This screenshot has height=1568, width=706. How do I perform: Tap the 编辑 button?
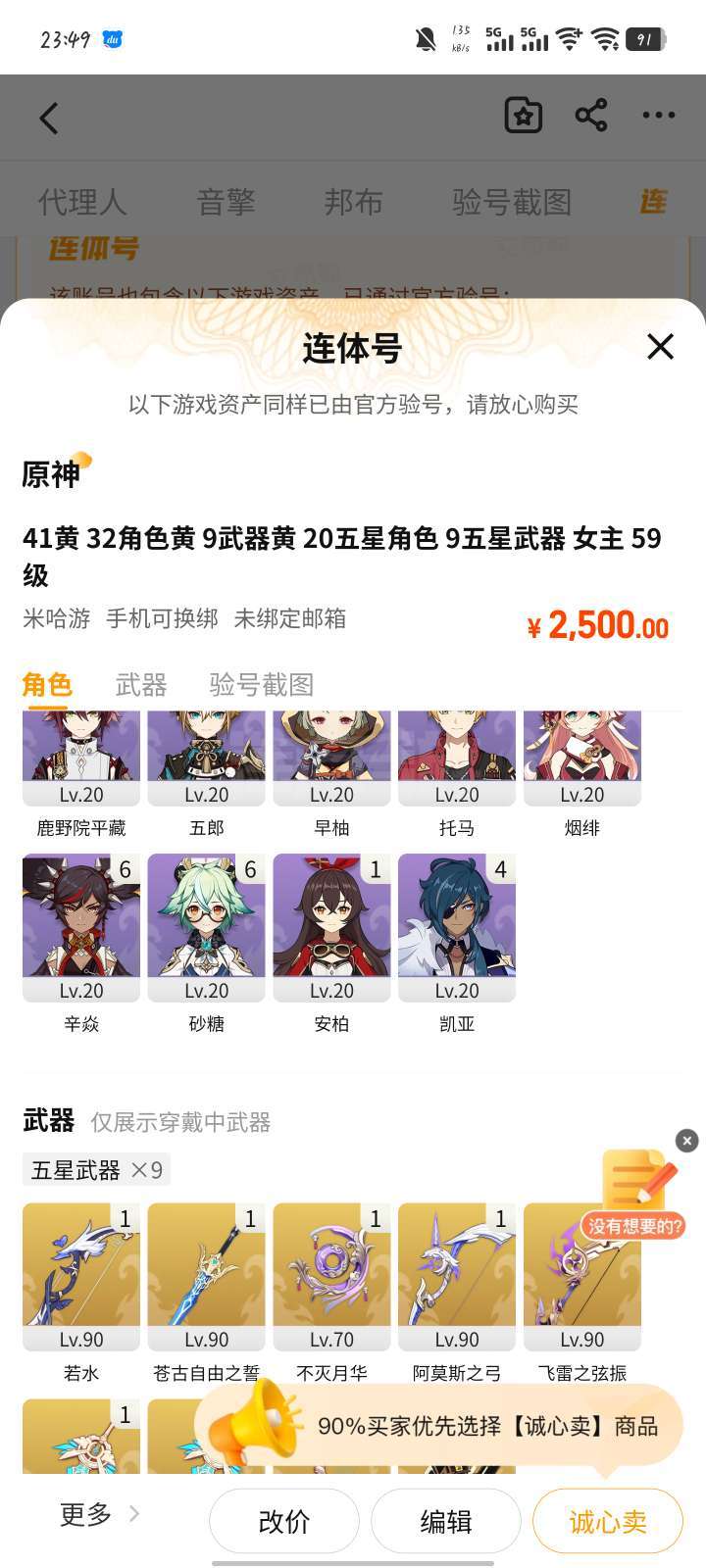446,1521
